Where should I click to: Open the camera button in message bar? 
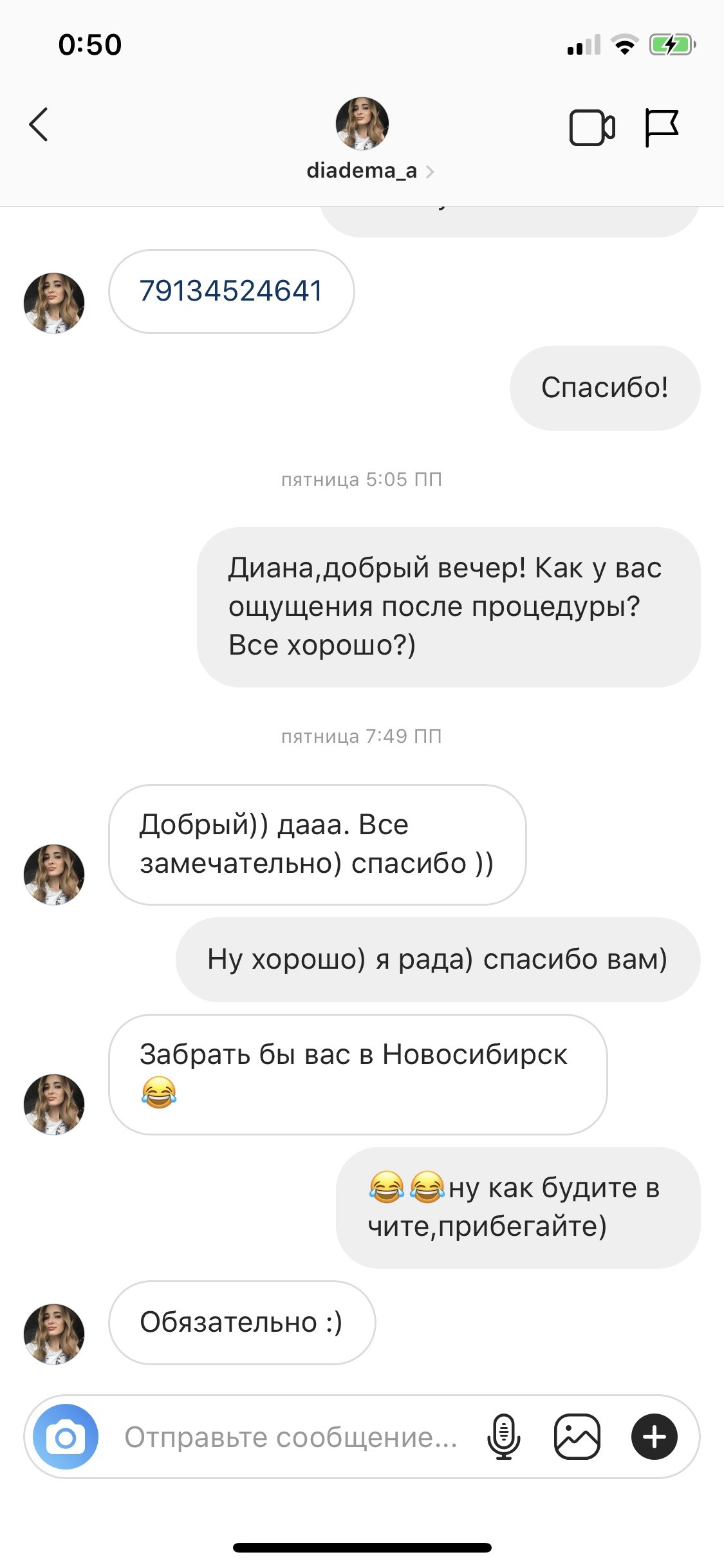coord(66,1437)
